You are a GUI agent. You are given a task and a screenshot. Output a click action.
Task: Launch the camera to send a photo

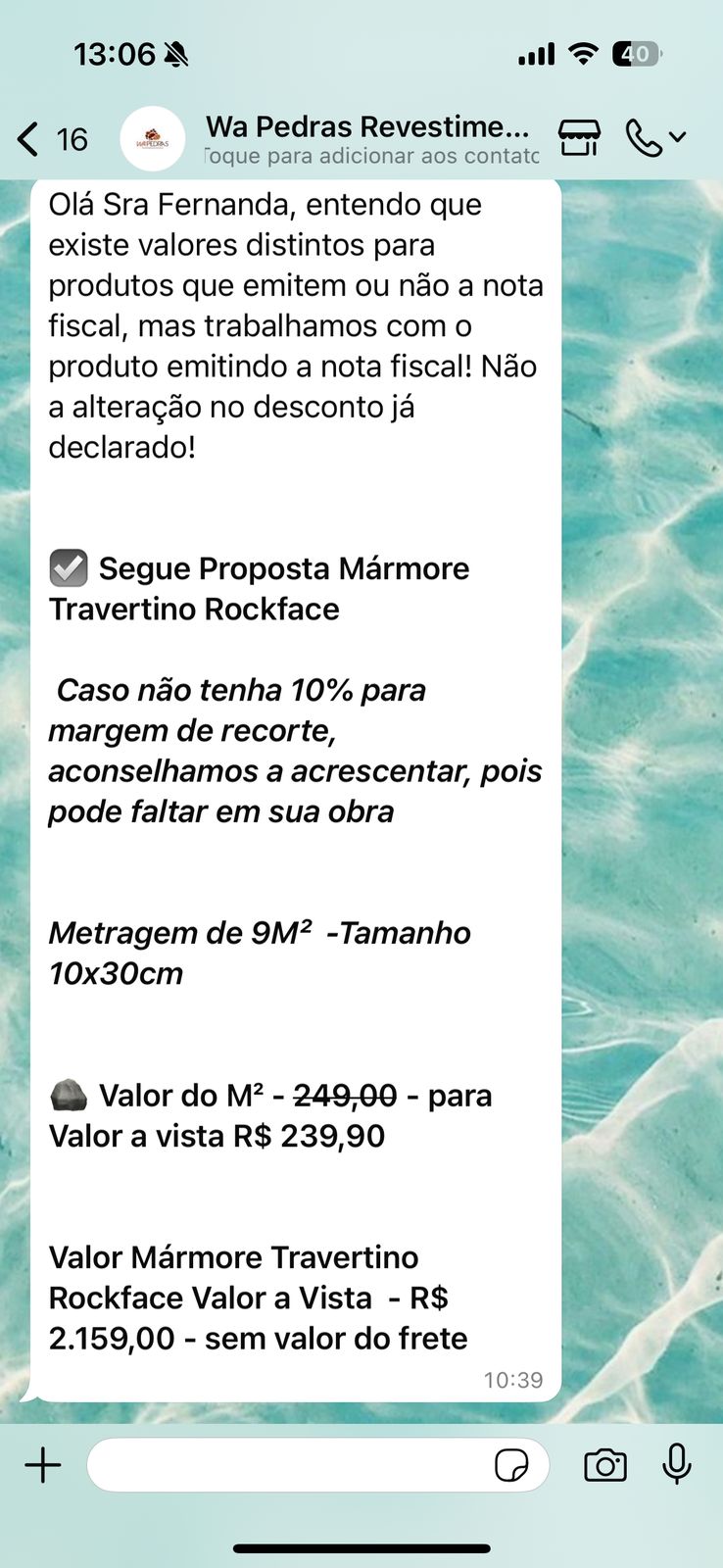(605, 1466)
